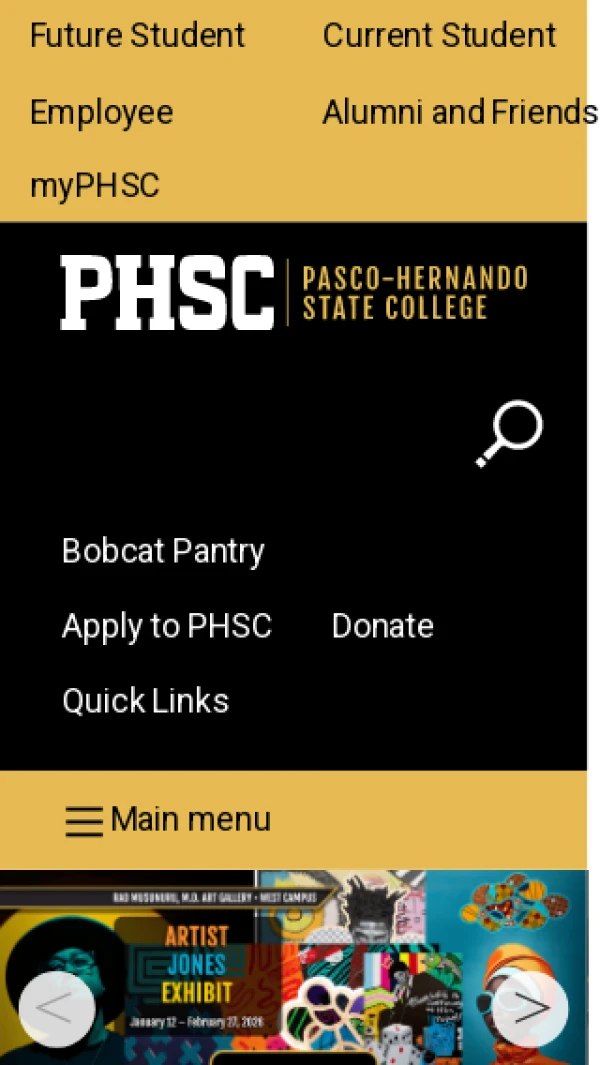Tap Apply to PHSC

(x=167, y=626)
